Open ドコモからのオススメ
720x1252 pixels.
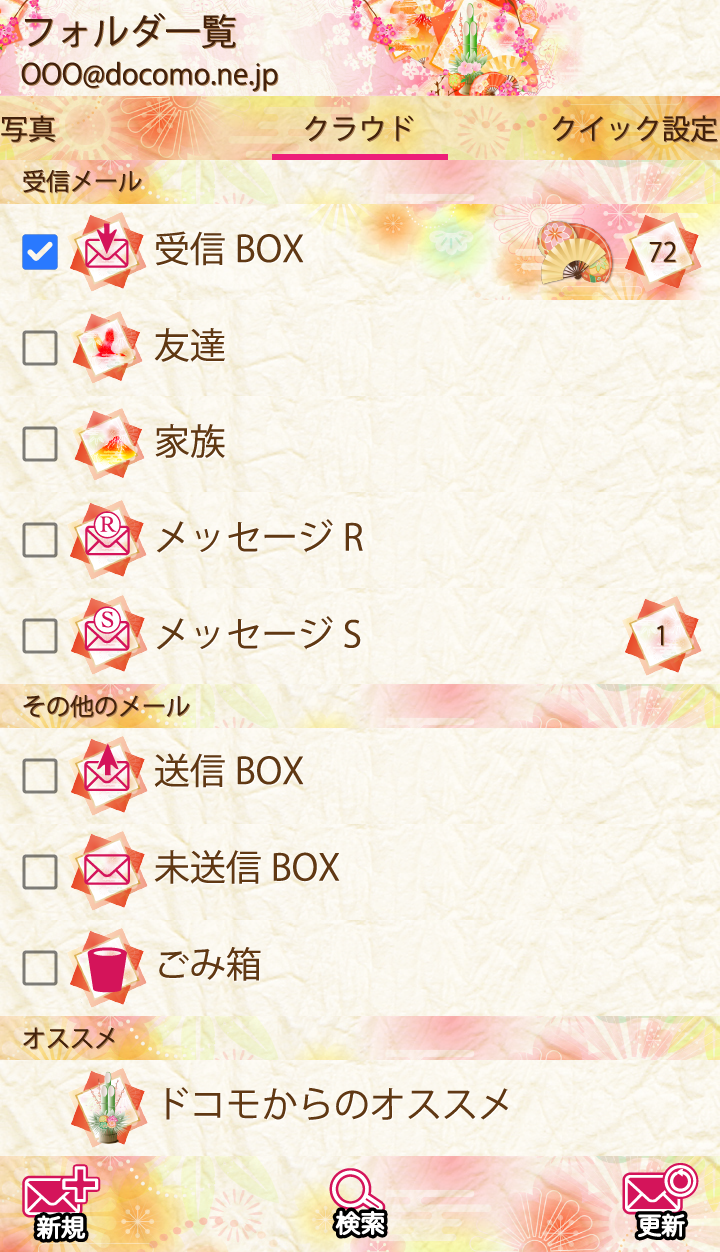[x=334, y=1104]
